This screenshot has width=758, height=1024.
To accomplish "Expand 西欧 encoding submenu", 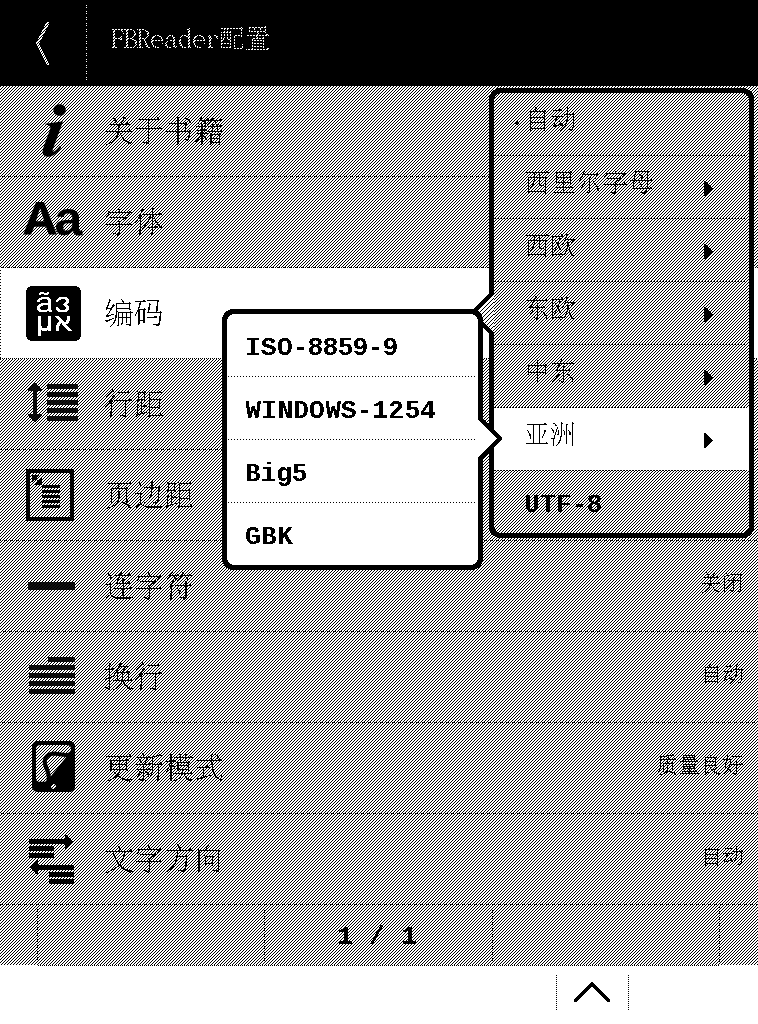I will pyautogui.click(x=620, y=248).
